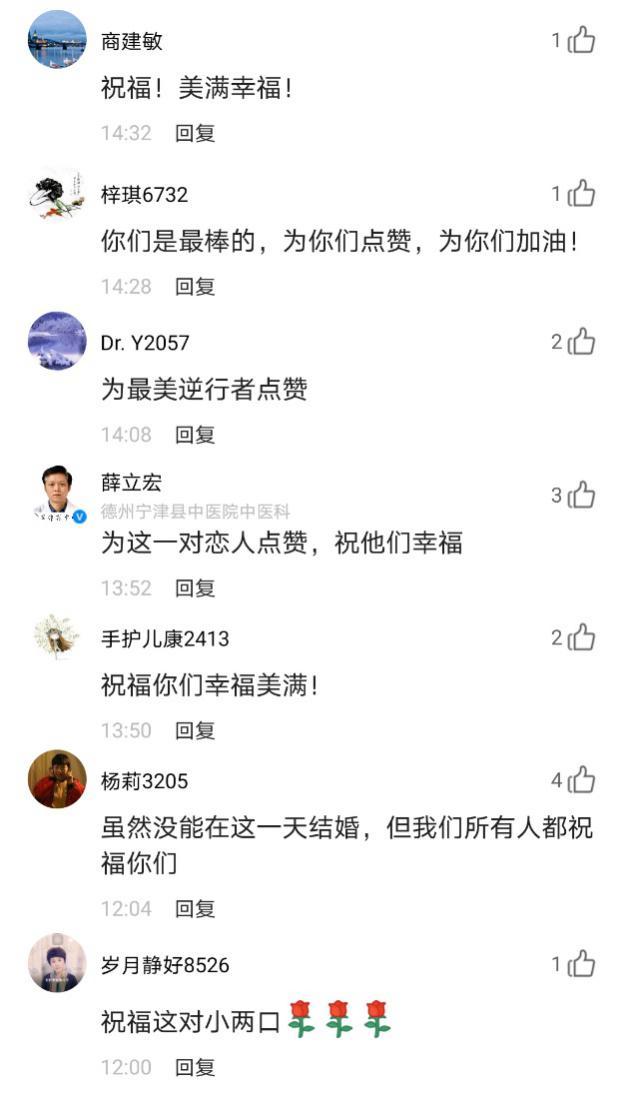Reply to 梓琪6732's comment
The width and height of the screenshot is (623, 1105).
195,287
